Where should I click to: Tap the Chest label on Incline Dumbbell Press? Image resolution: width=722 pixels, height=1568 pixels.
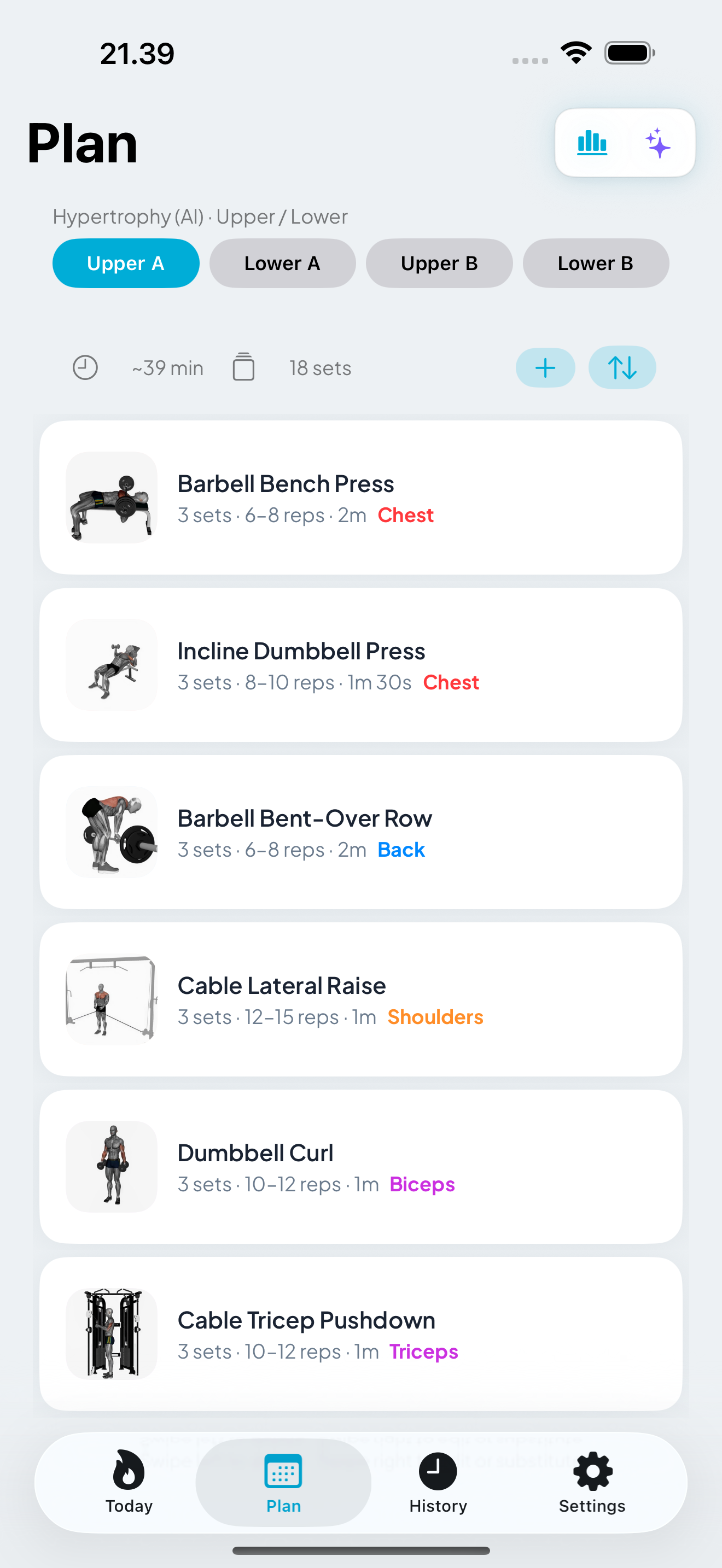(x=451, y=682)
